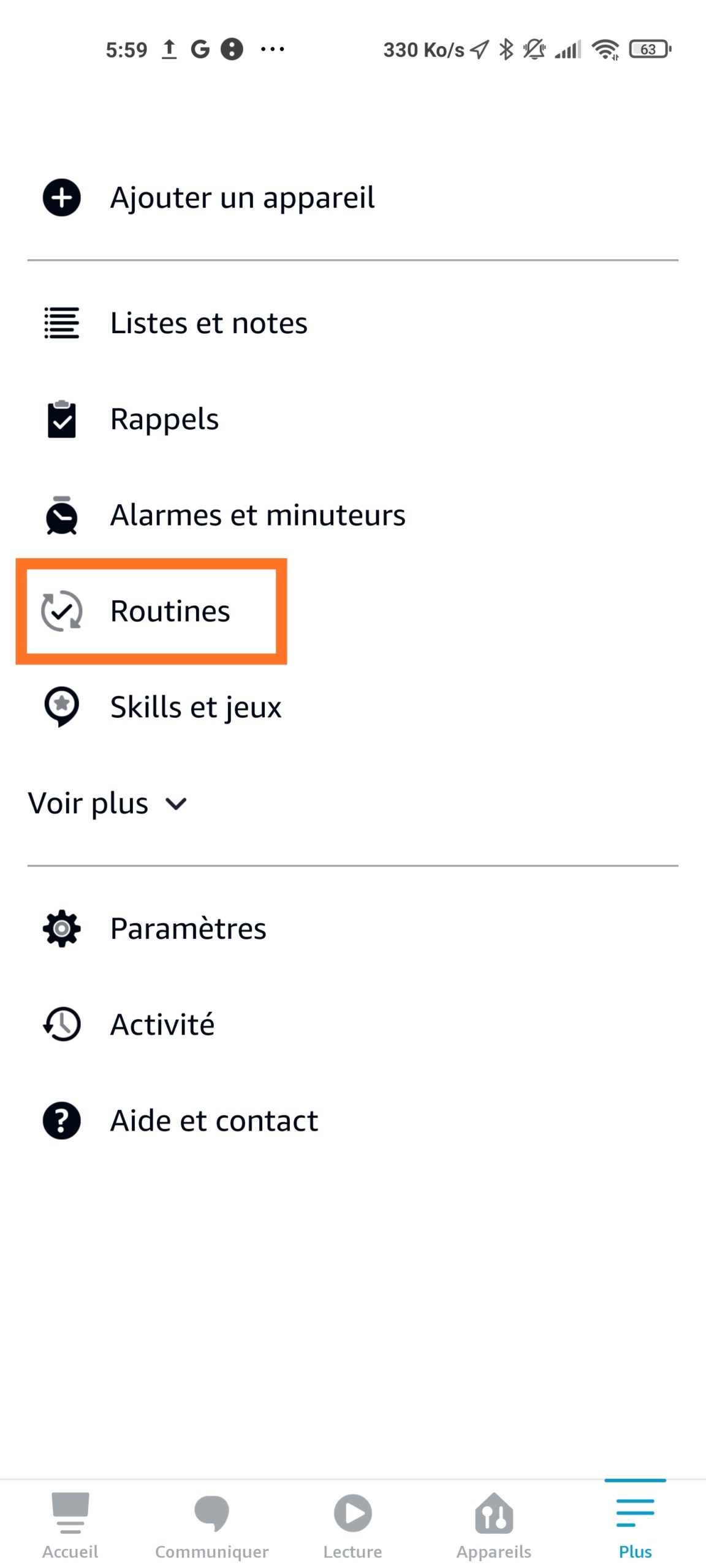This screenshot has width=706, height=1568.
Task: Open Skills et jeux
Action: [352, 707]
